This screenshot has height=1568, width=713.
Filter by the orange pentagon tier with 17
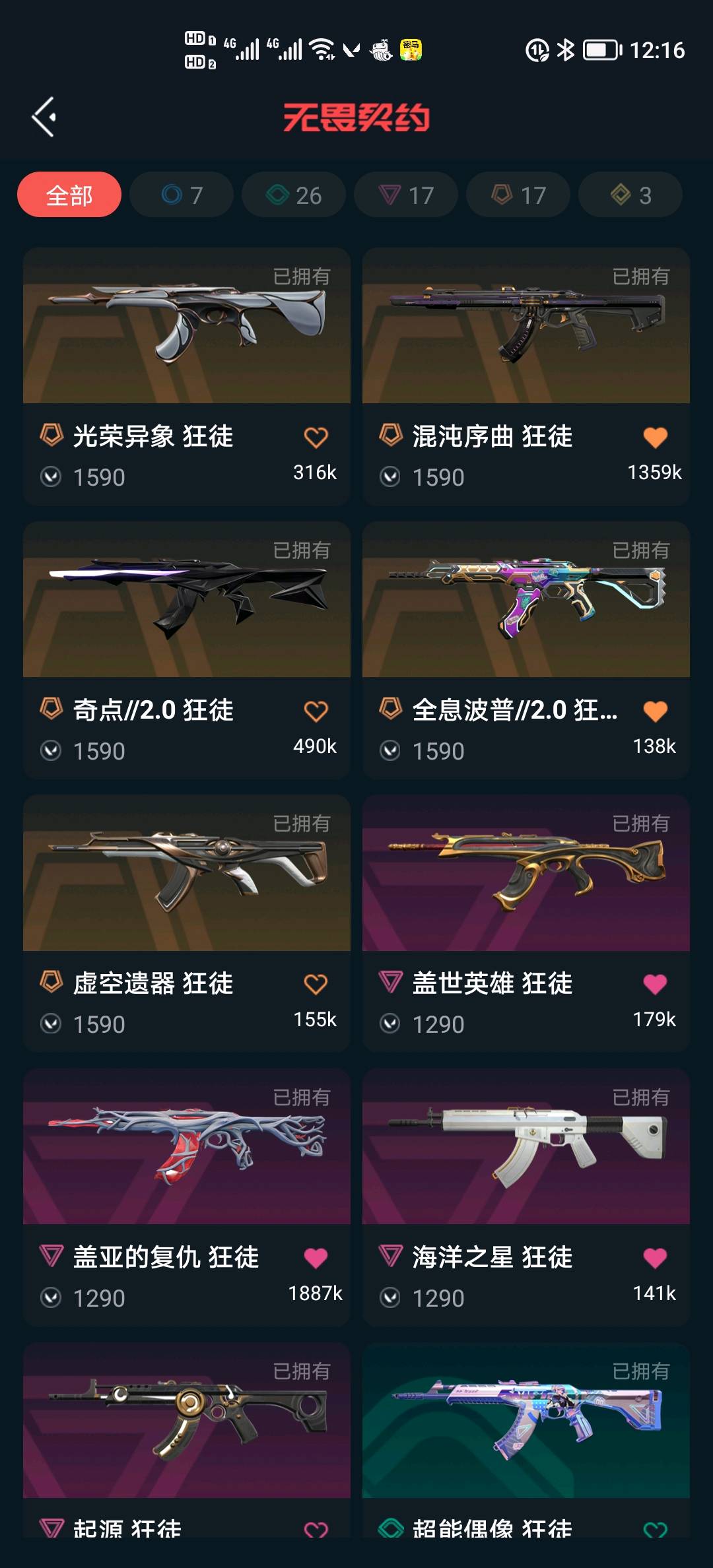[x=518, y=195]
